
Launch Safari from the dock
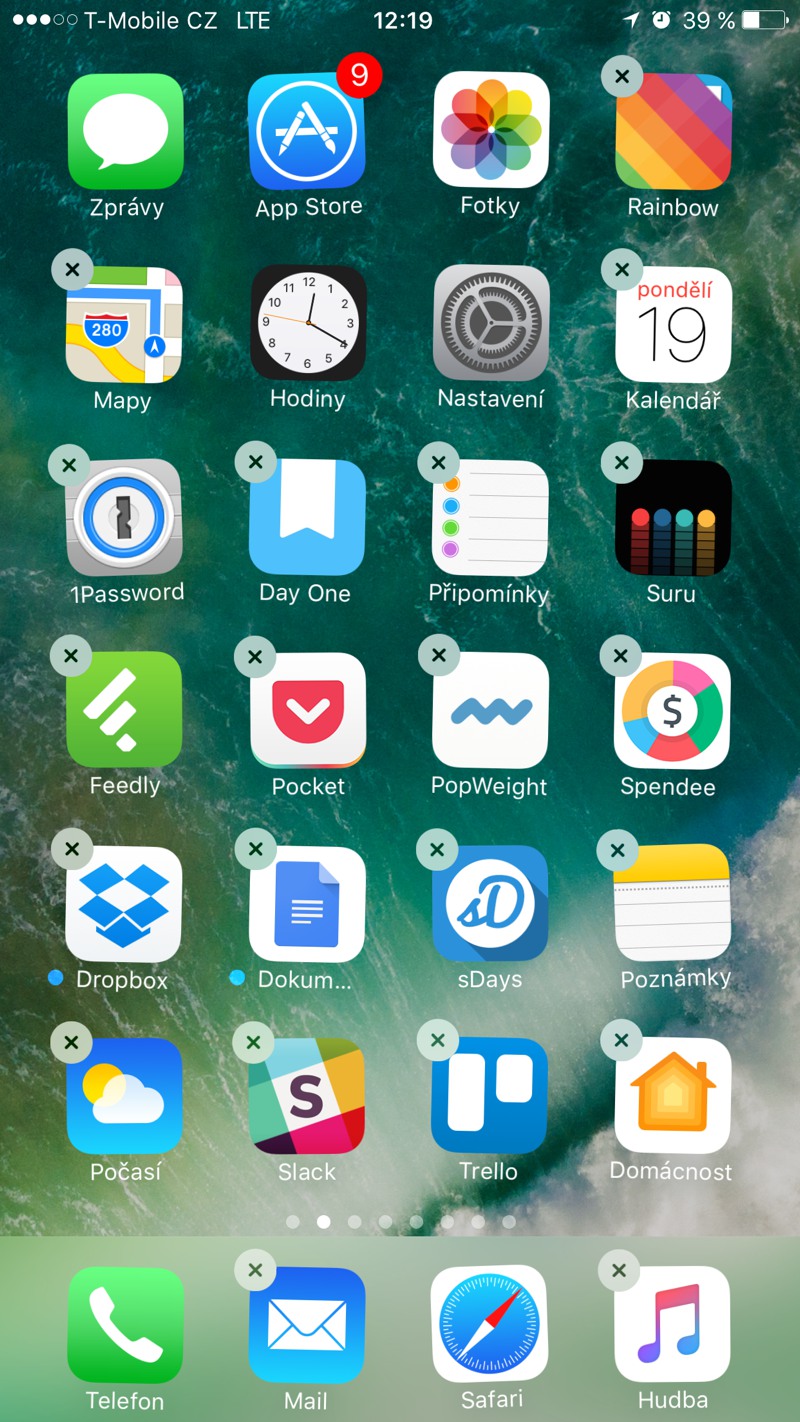point(489,1323)
